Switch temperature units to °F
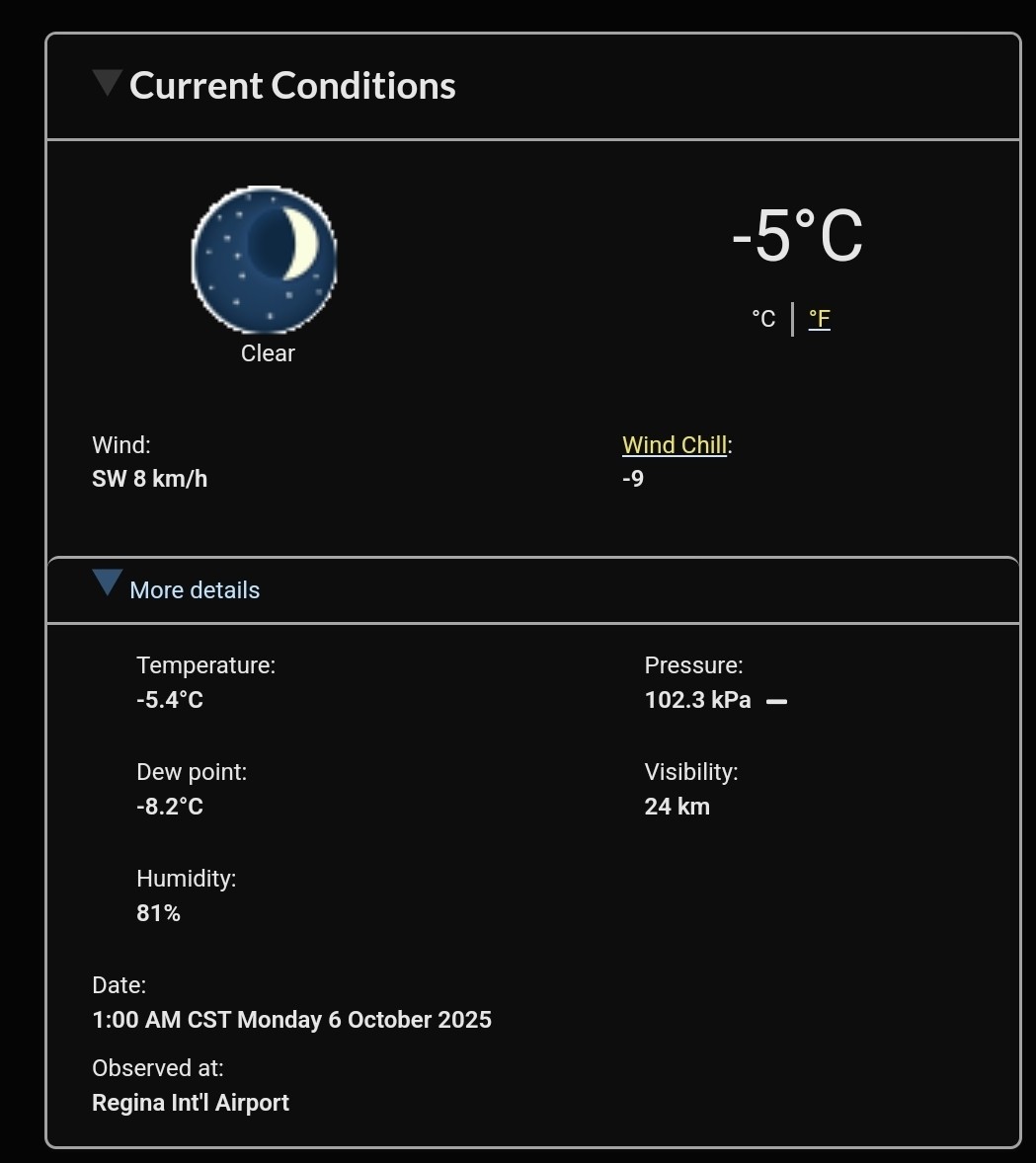This screenshot has height=1163, width=1036. point(819,319)
